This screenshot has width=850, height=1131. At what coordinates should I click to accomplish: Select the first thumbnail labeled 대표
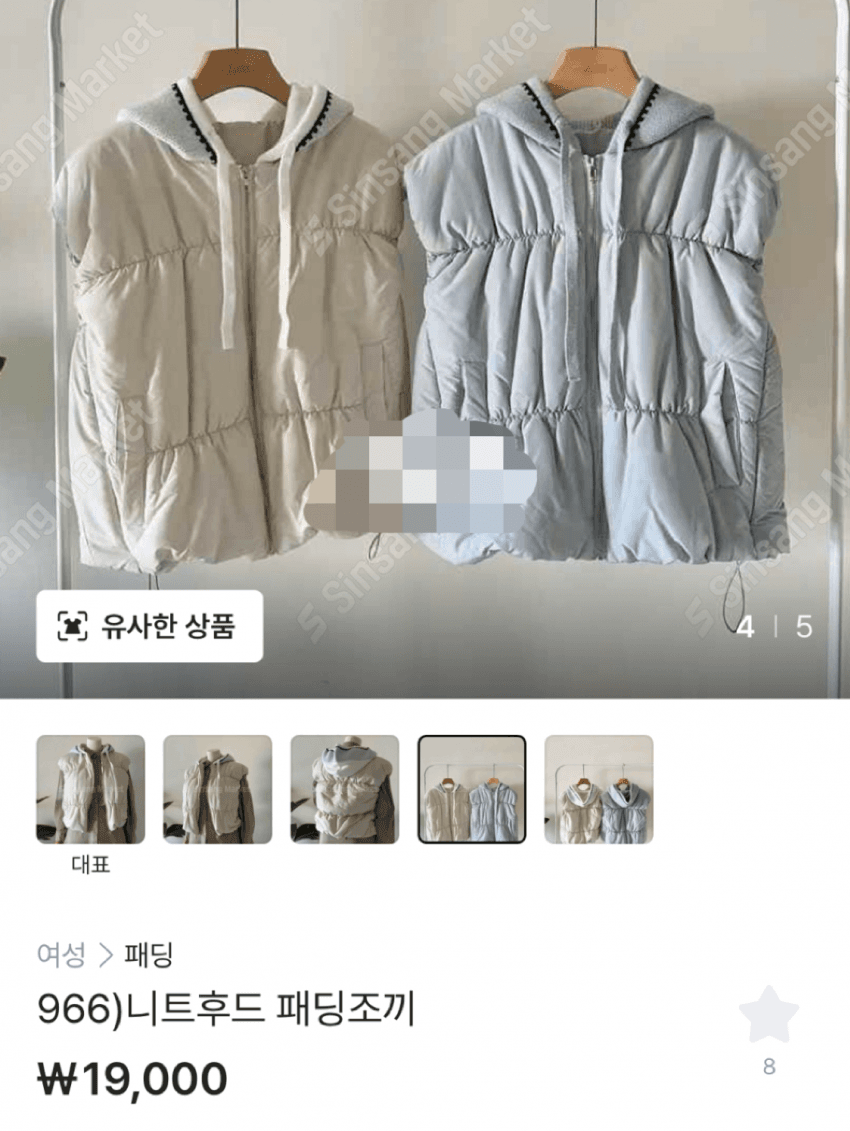point(90,789)
